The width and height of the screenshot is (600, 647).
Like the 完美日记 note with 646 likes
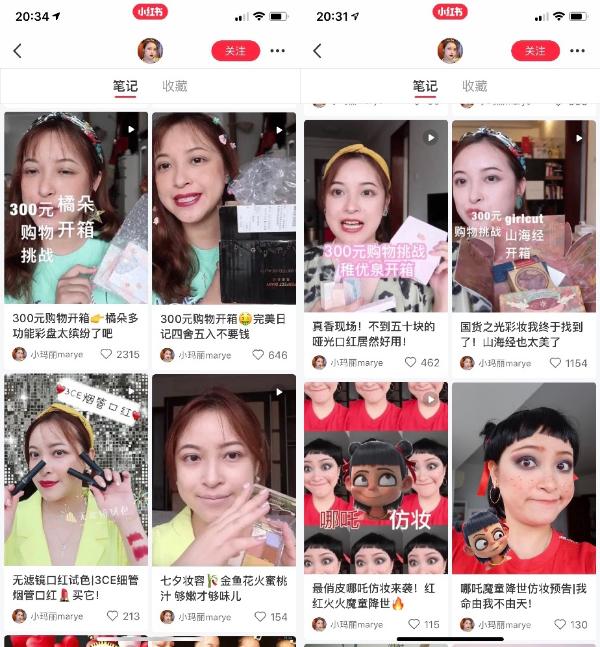(x=258, y=354)
